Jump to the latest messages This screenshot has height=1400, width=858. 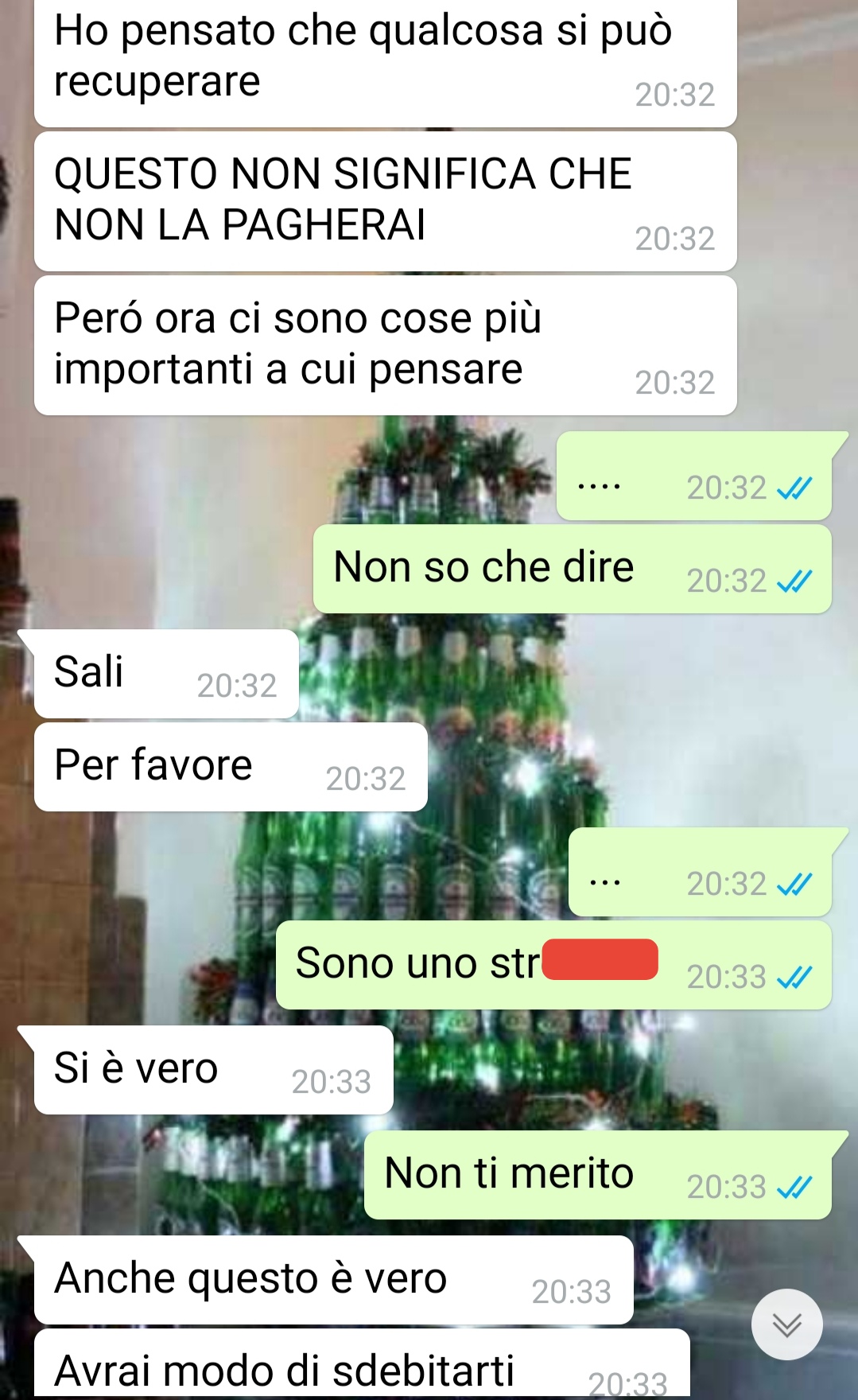[786, 1324]
